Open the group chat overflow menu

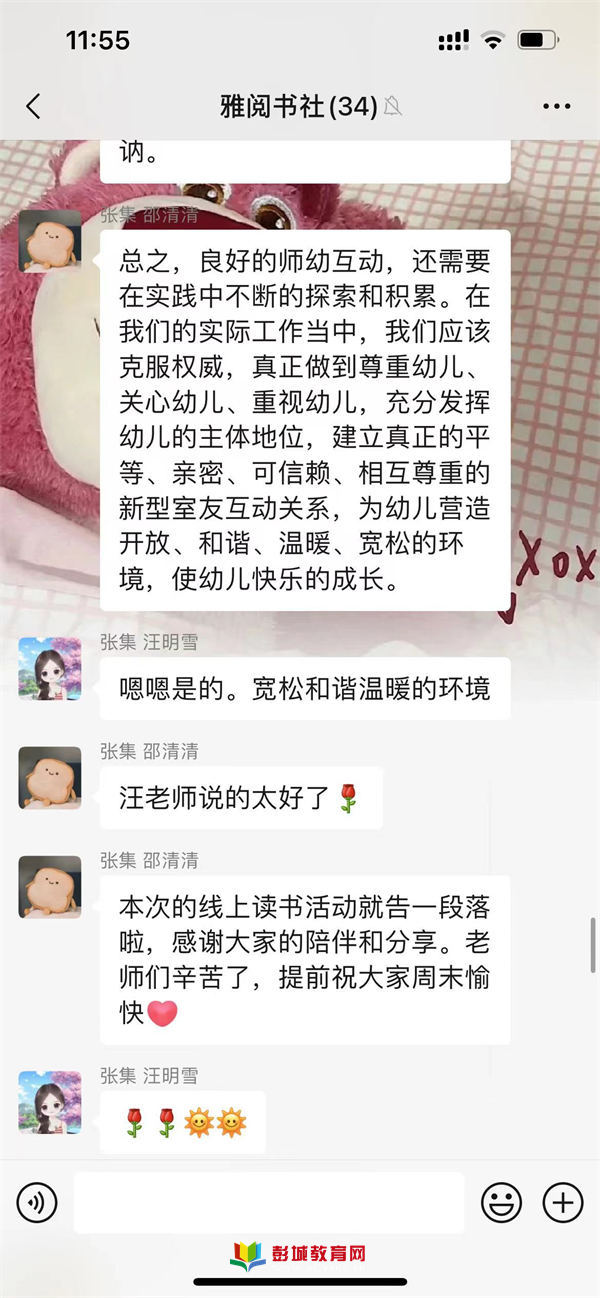[556, 107]
